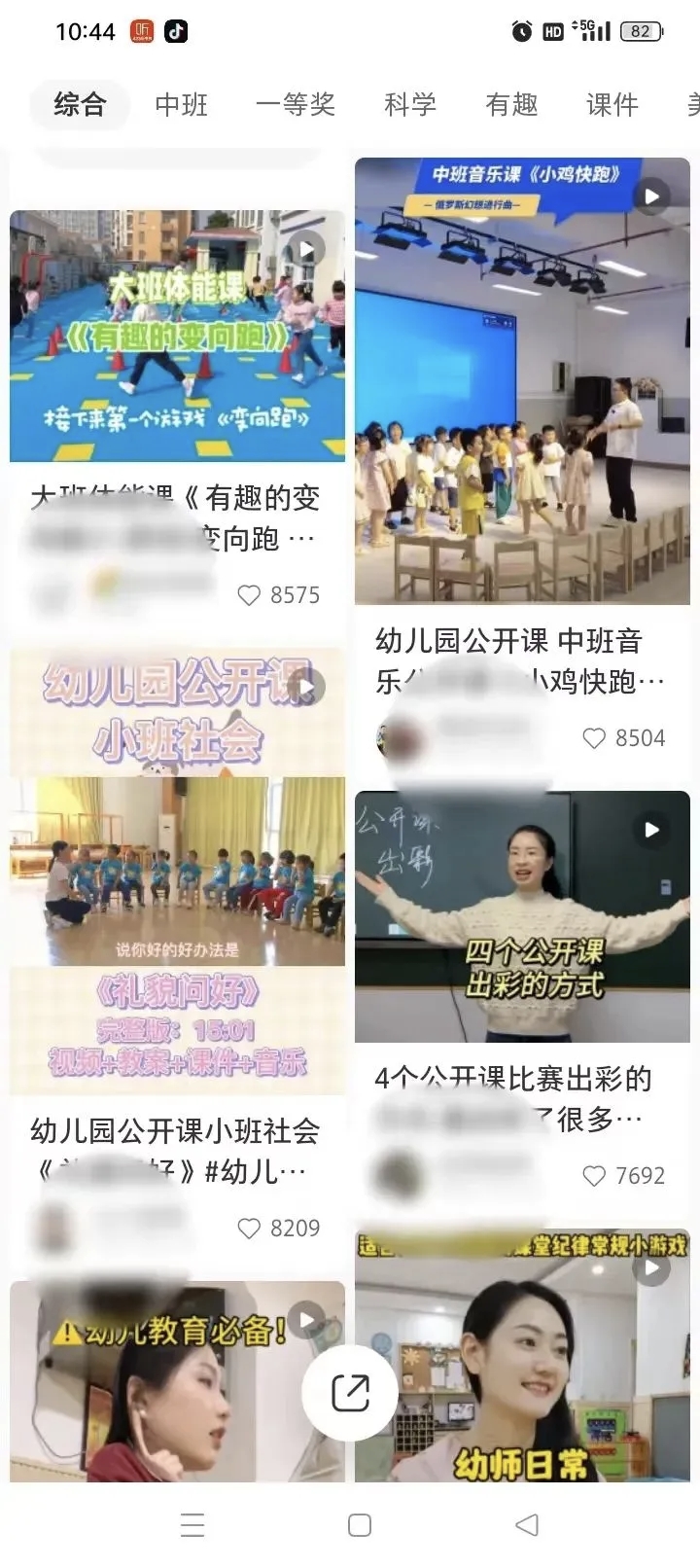Viewport: 700px width, 1568px height.
Task: Like the post with 7692 likes
Action: [594, 1176]
